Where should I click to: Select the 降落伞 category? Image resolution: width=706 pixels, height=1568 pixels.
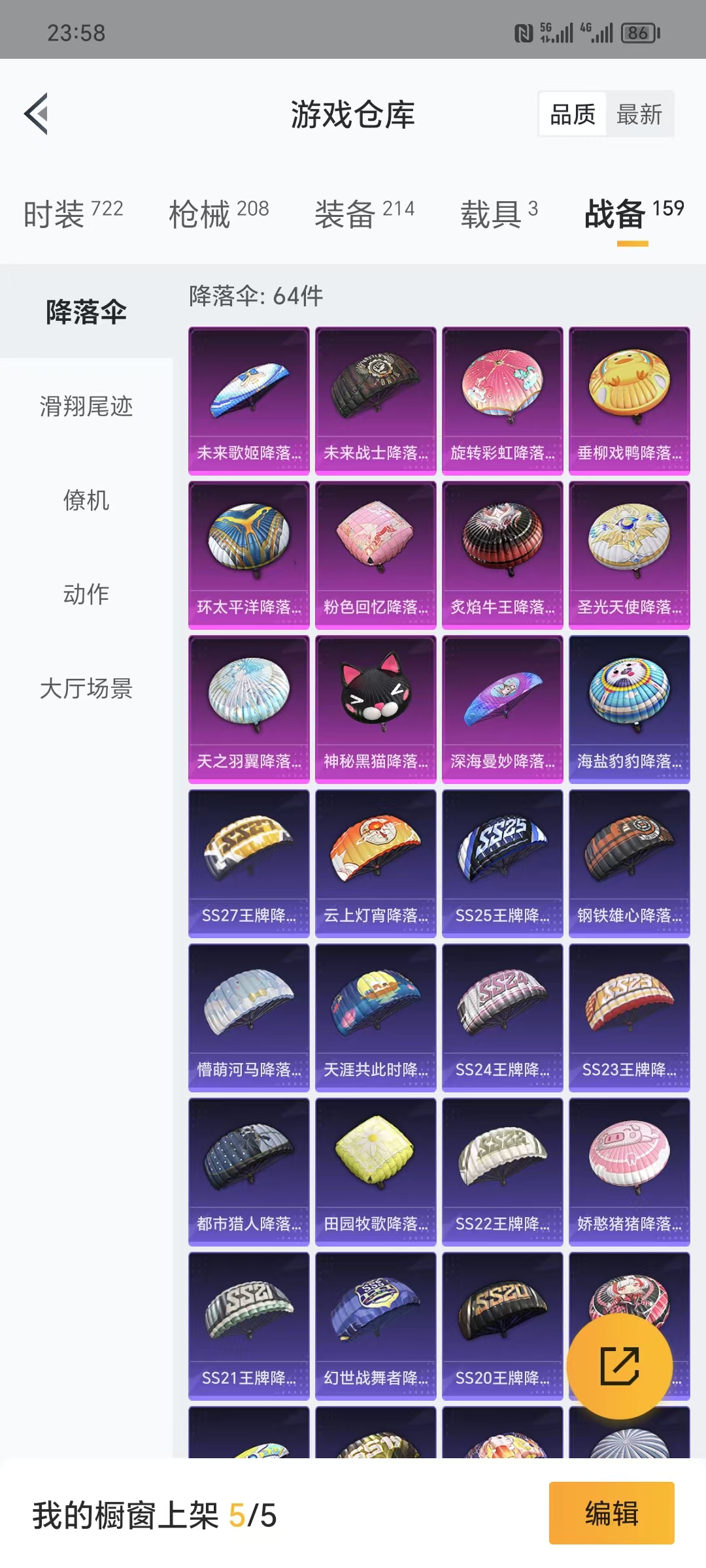(86, 312)
